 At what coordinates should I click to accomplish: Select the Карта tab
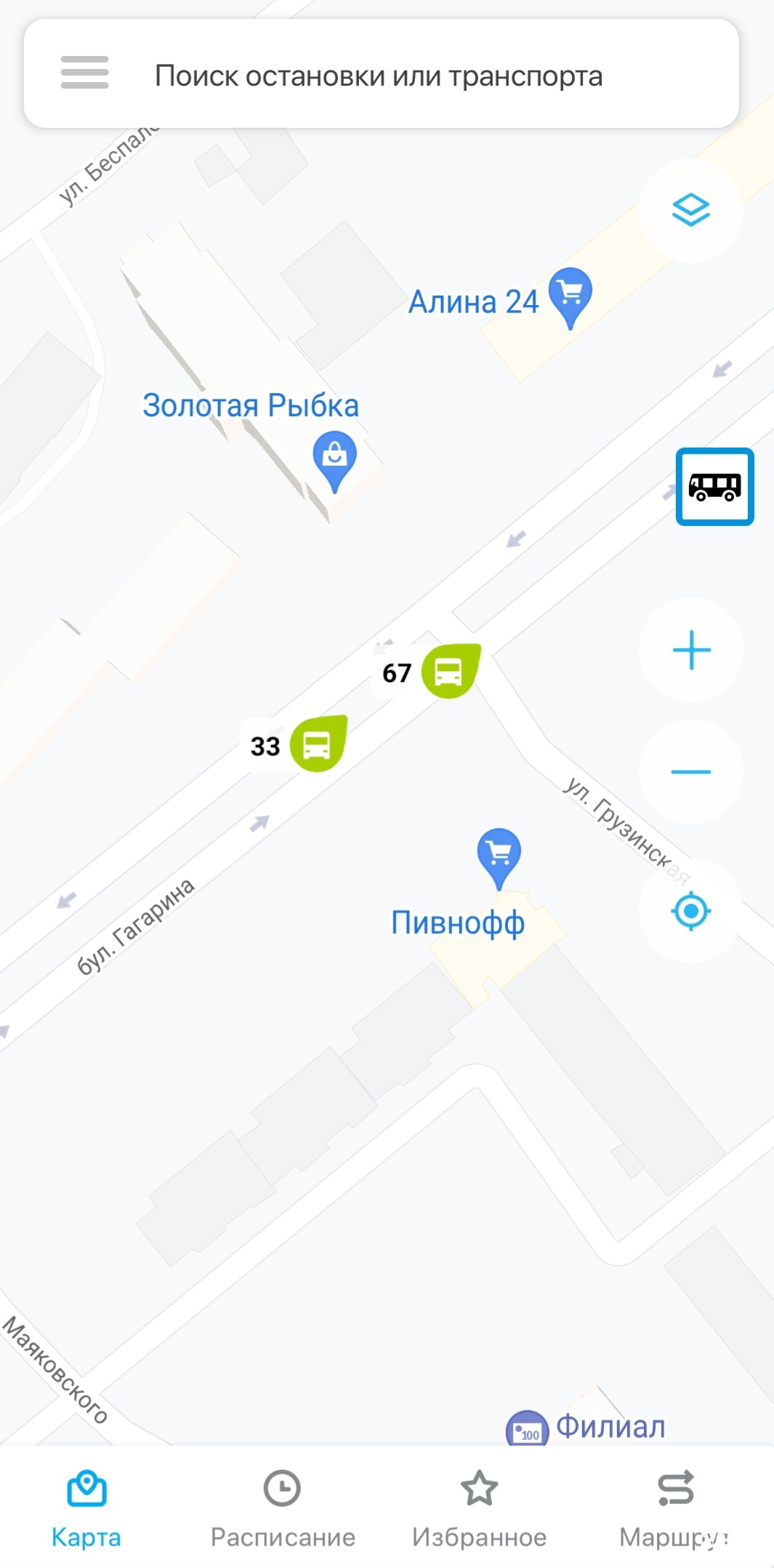86,1508
